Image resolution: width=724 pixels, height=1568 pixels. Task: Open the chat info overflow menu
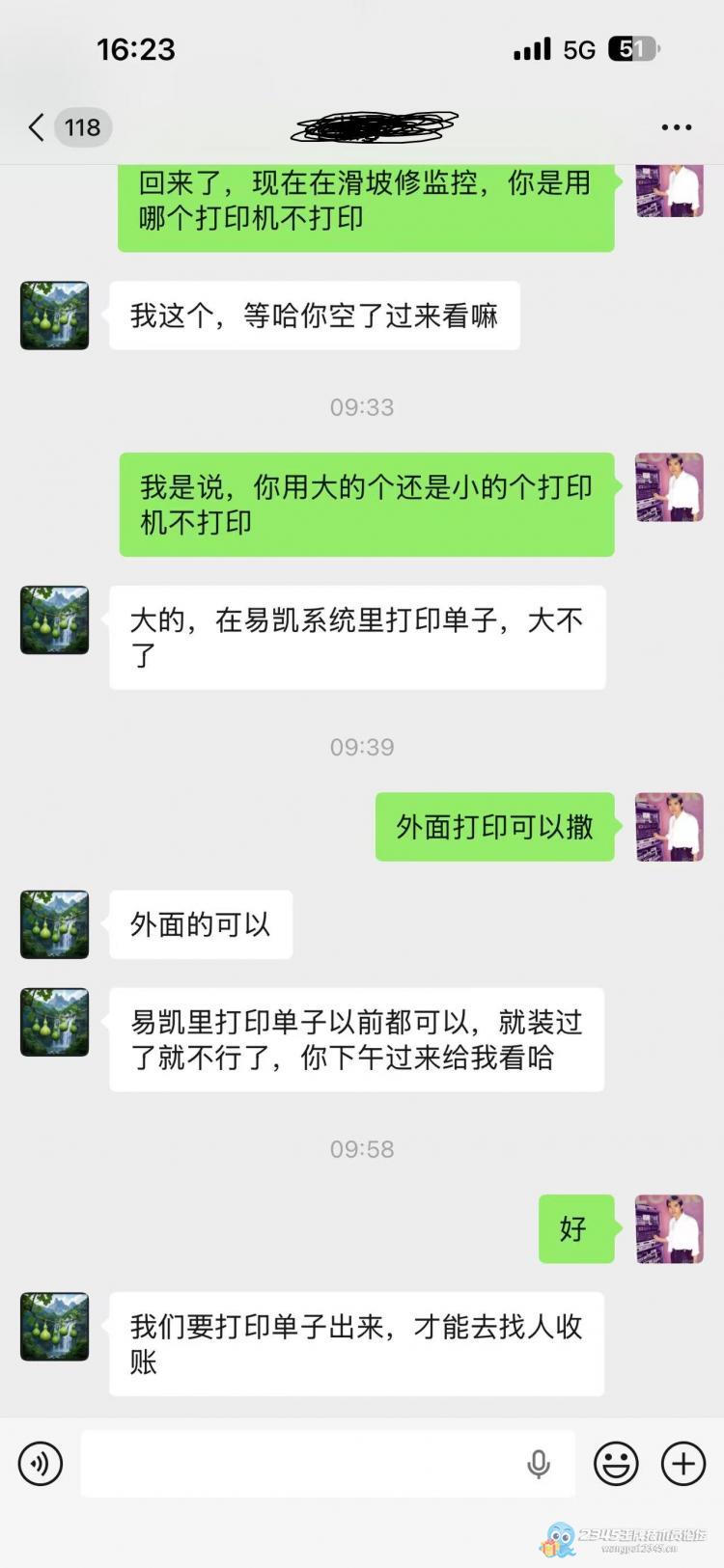pyautogui.click(x=676, y=127)
